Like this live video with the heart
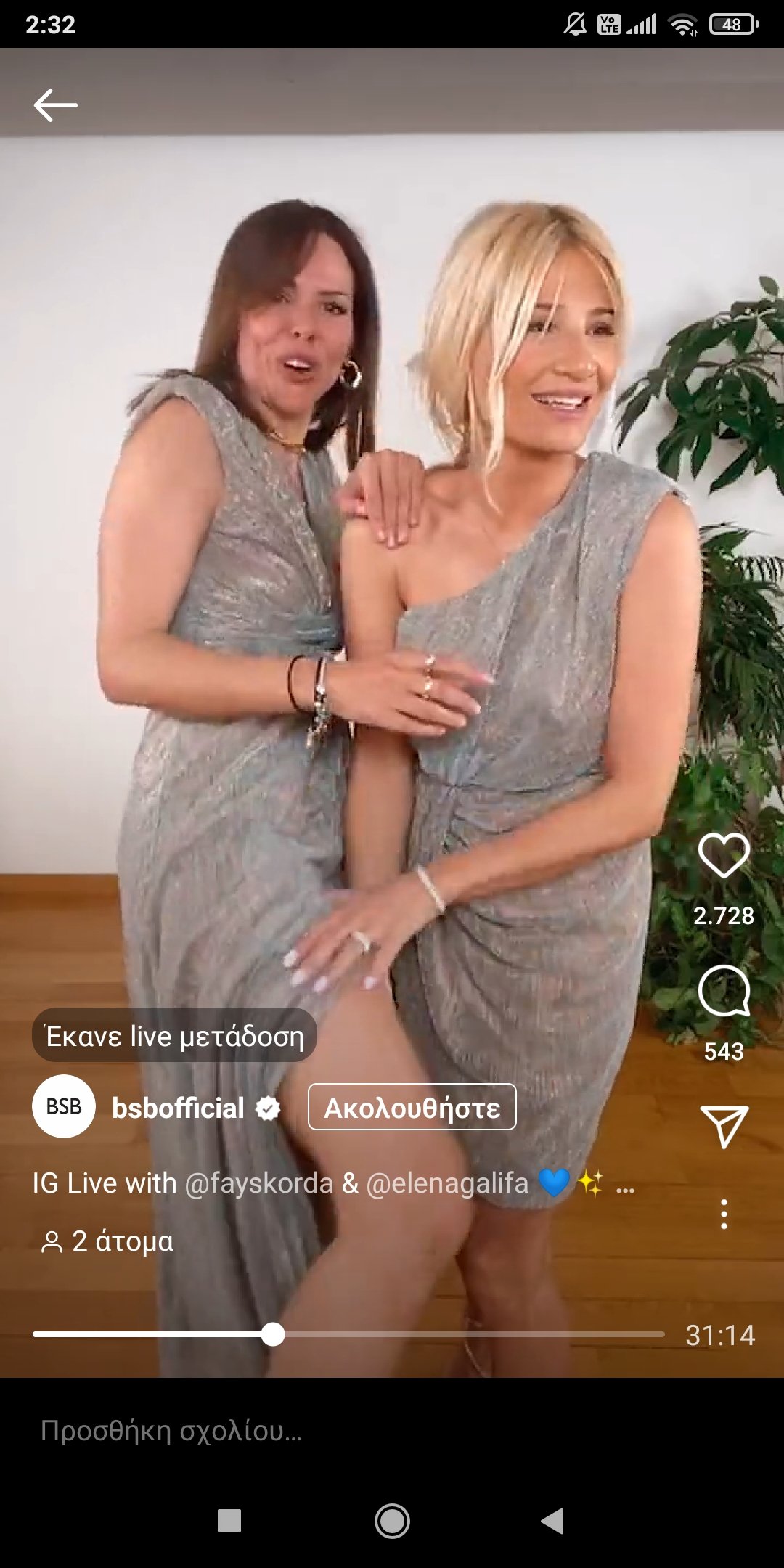Viewport: 784px width, 1568px height. point(723,855)
